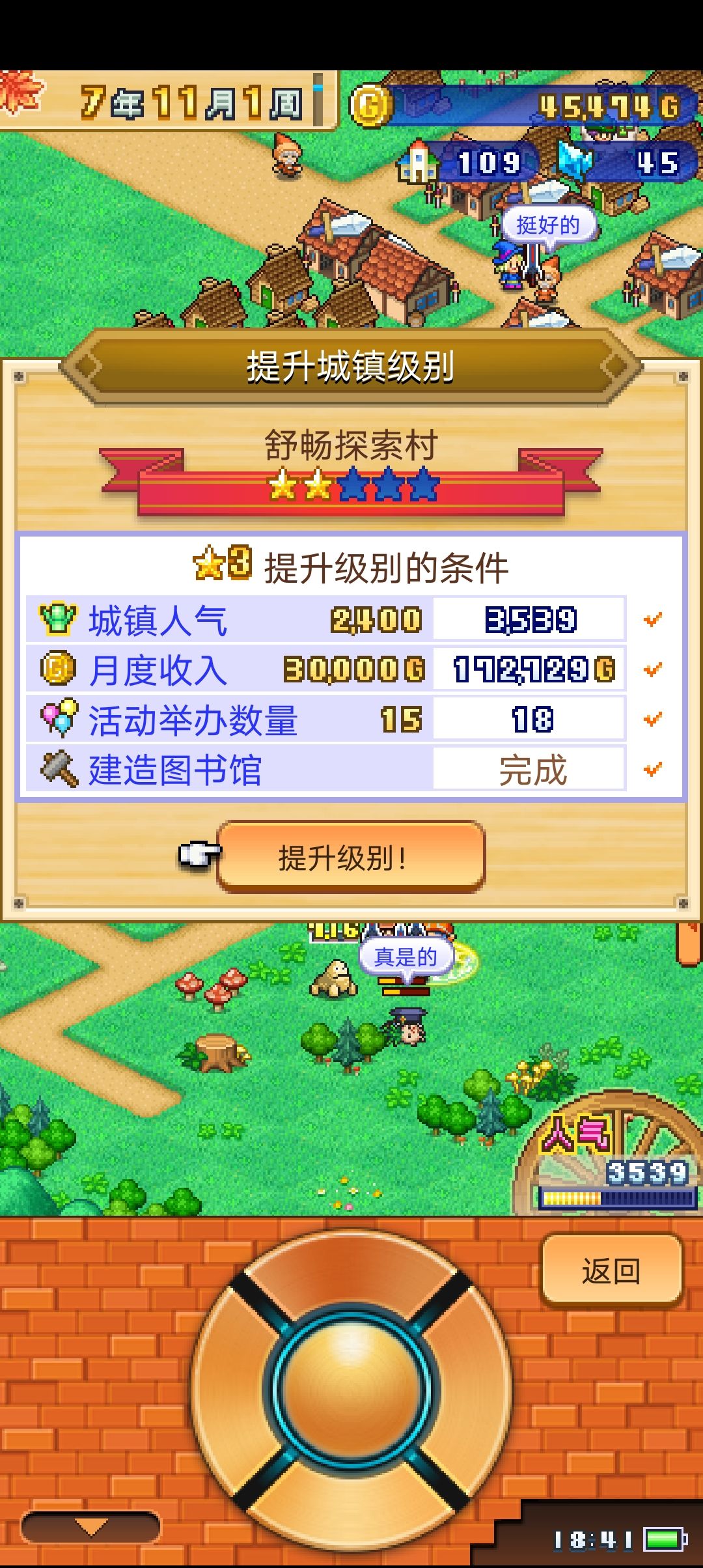Click the right diamond arrow on title banner
The image size is (703, 1568).
(x=617, y=365)
